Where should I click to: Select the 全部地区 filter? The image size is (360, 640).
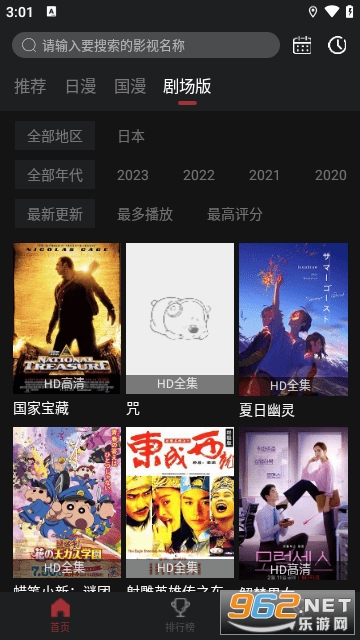click(x=55, y=136)
